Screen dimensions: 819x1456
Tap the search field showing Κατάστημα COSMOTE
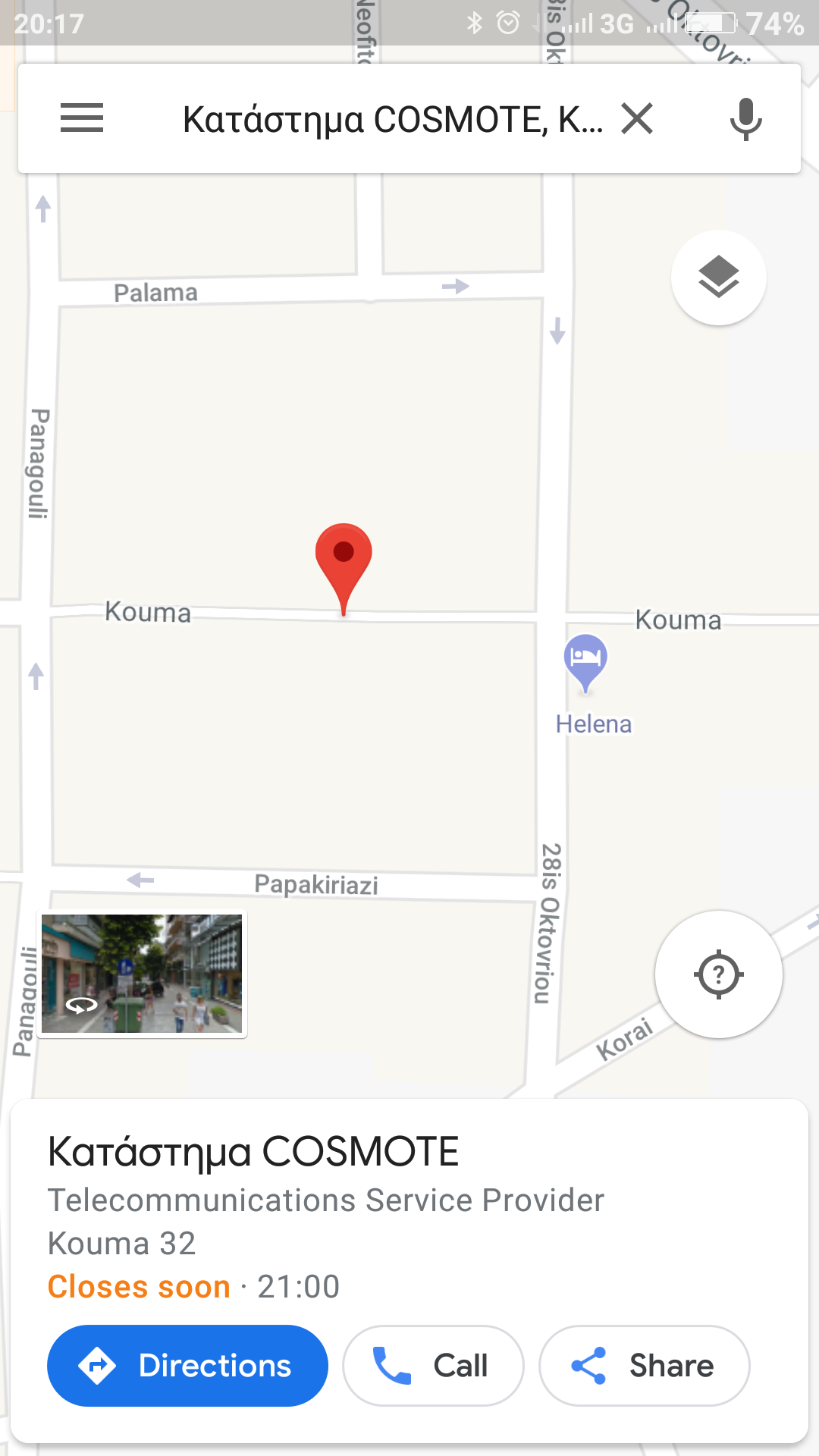click(391, 120)
